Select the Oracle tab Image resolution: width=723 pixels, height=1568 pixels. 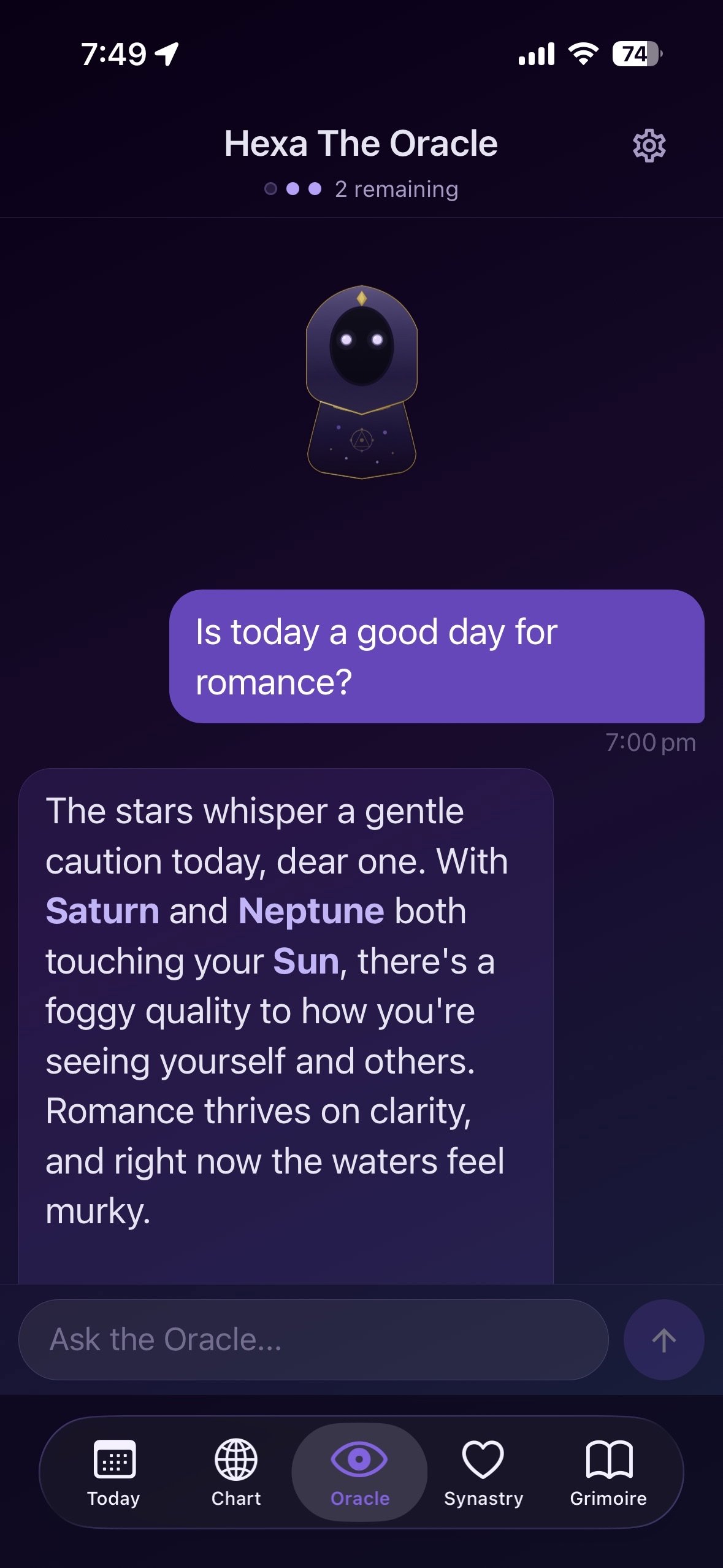click(360, 1472)
